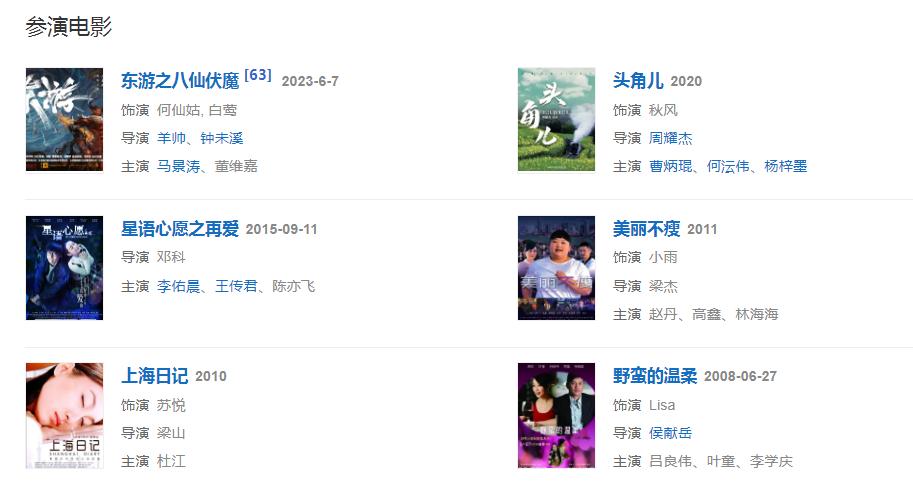
Task: Open director 羊帅's page
Action: 172,138
